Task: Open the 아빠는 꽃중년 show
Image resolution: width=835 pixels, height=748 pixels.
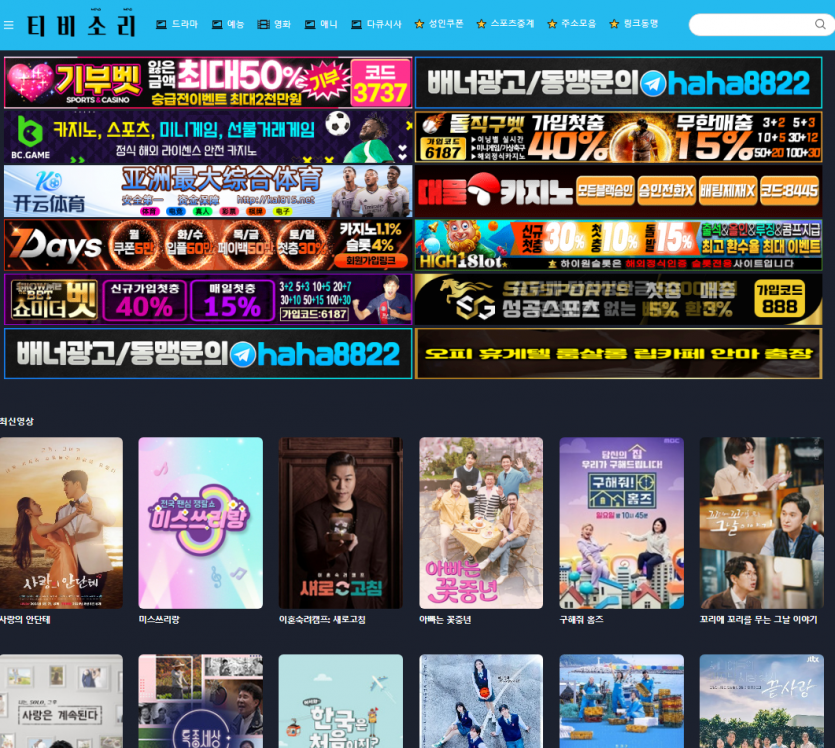Action: click(x=481, y=523)
